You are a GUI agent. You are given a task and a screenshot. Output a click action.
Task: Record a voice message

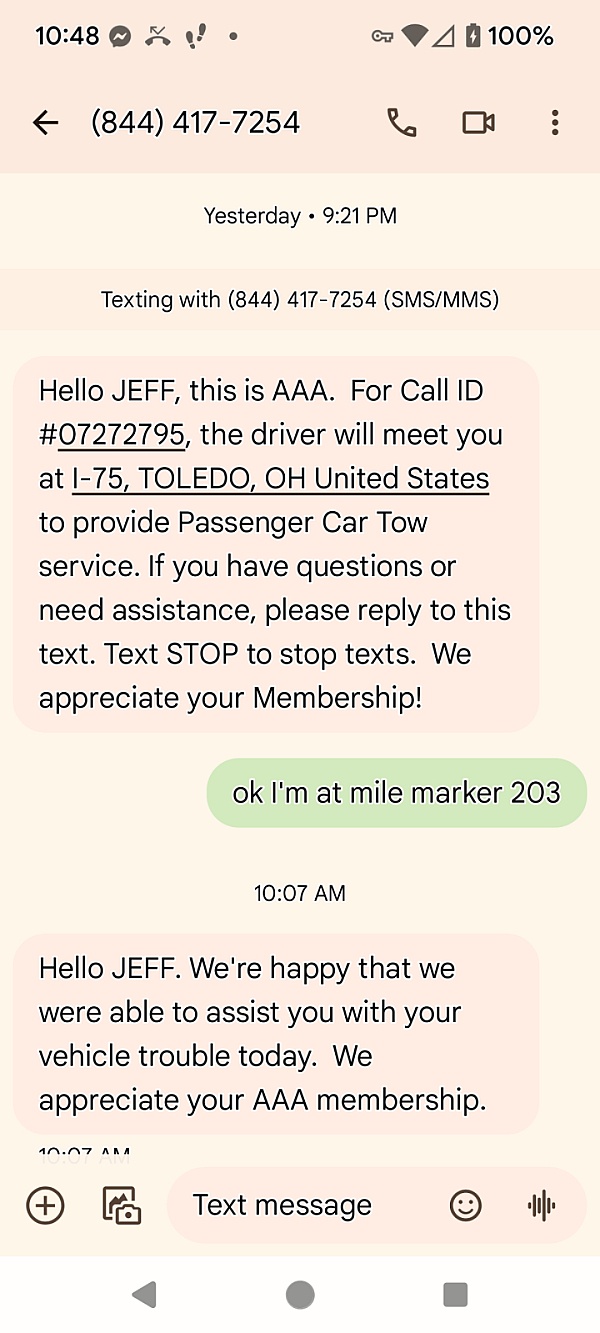click(541, 1205)
